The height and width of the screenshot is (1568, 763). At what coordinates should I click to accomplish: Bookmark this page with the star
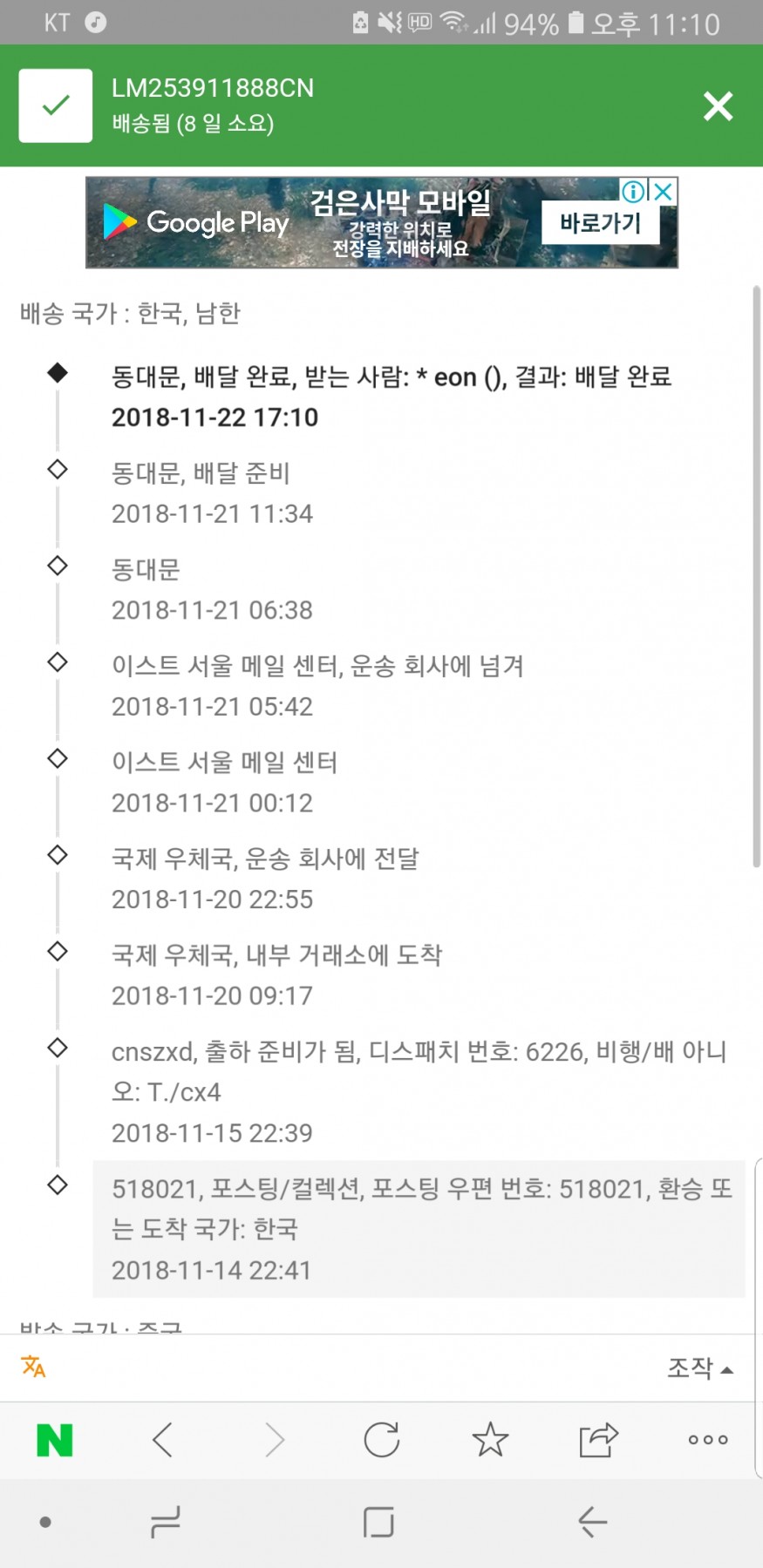(x=490, y=1440)
